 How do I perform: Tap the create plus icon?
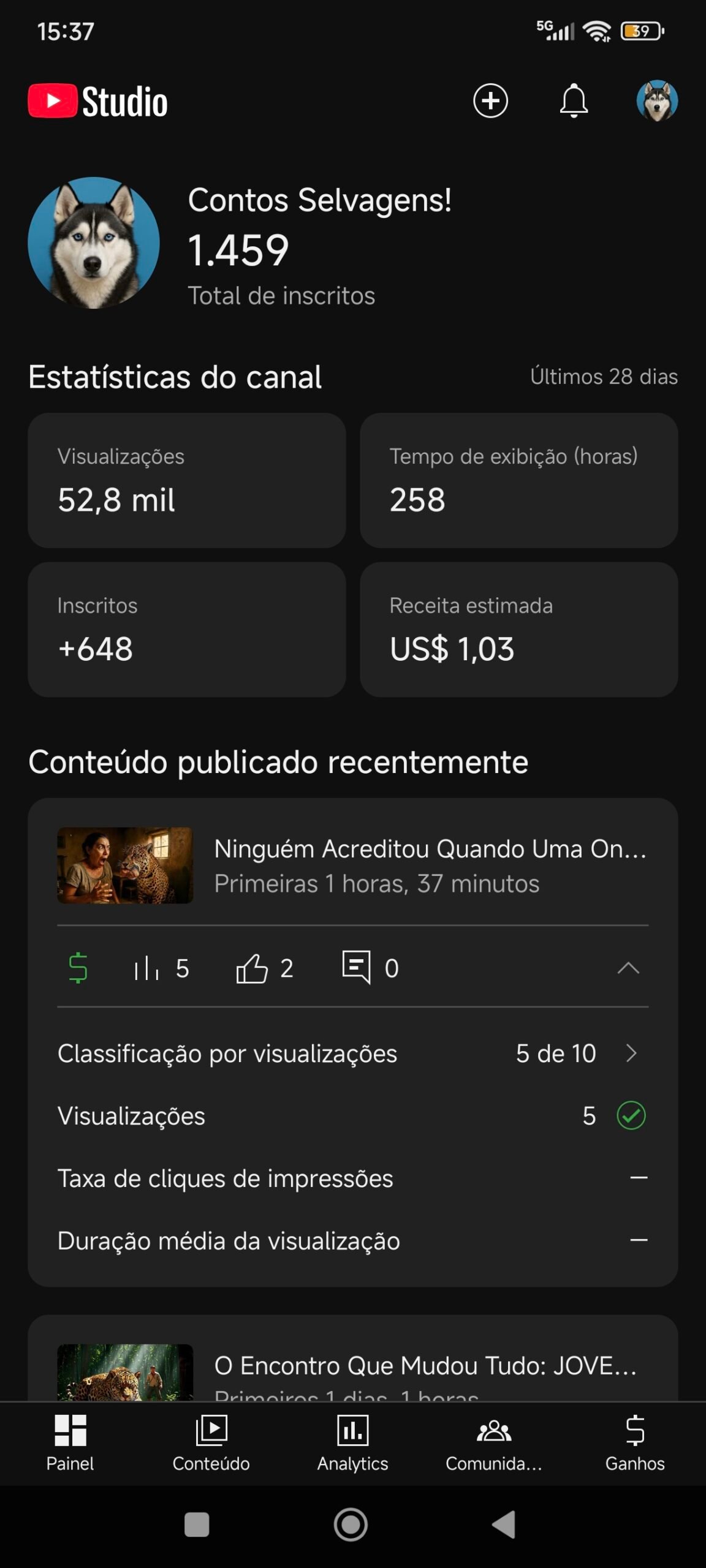490,100
